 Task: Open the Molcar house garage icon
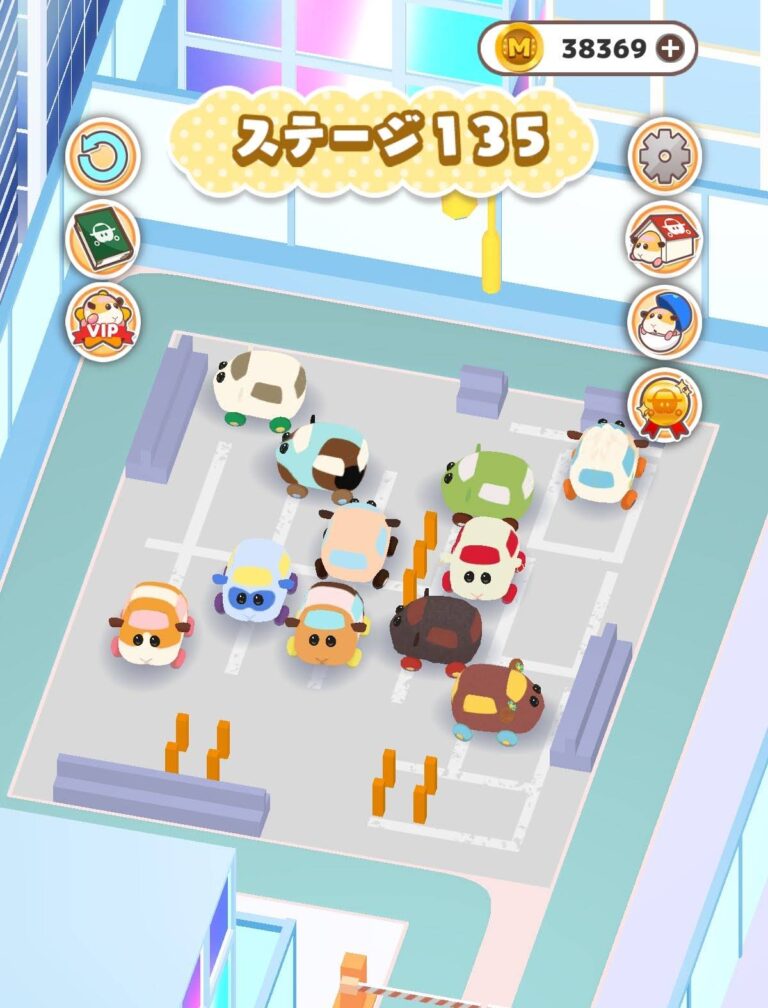(x=664, y=238)
